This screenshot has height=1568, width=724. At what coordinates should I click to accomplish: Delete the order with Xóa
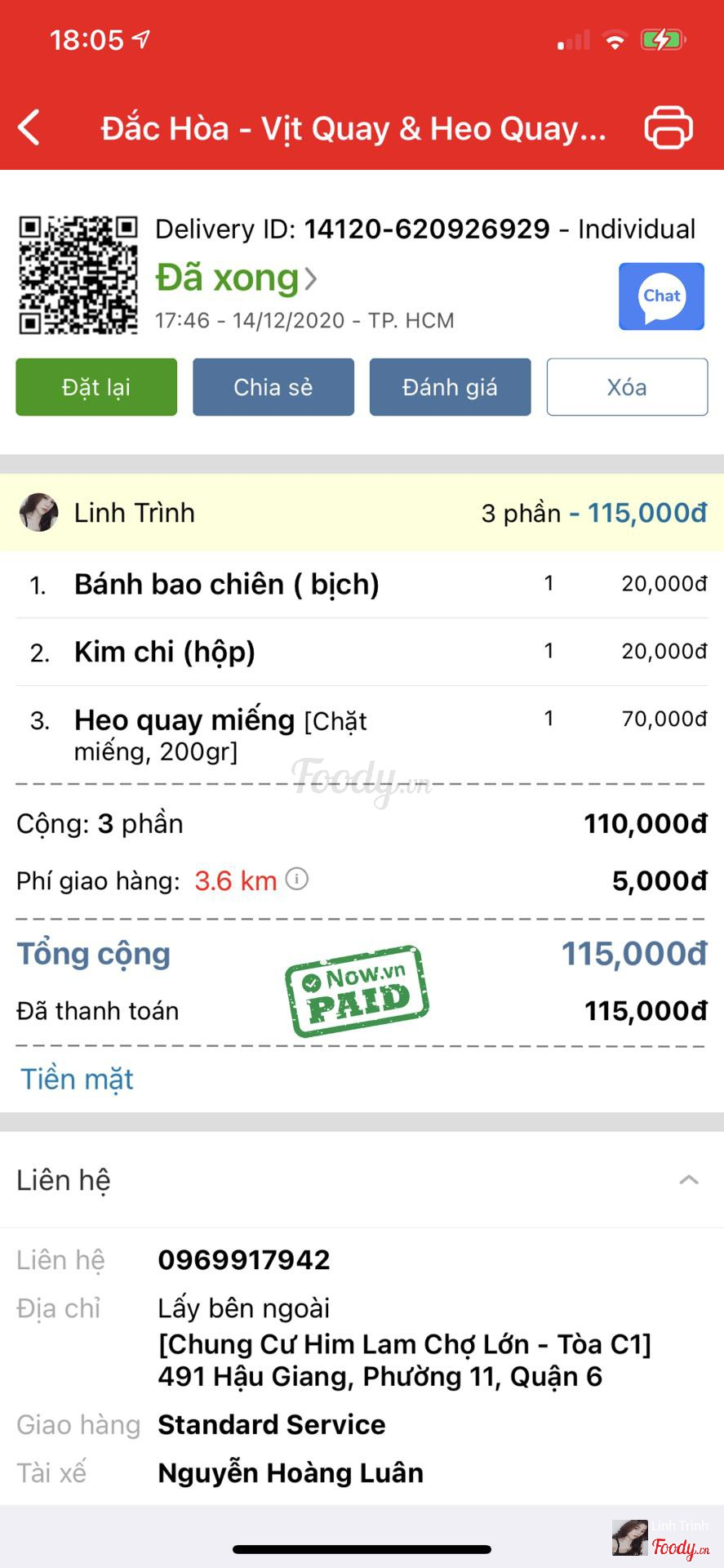pyautogui.click(x=627, y=387)
